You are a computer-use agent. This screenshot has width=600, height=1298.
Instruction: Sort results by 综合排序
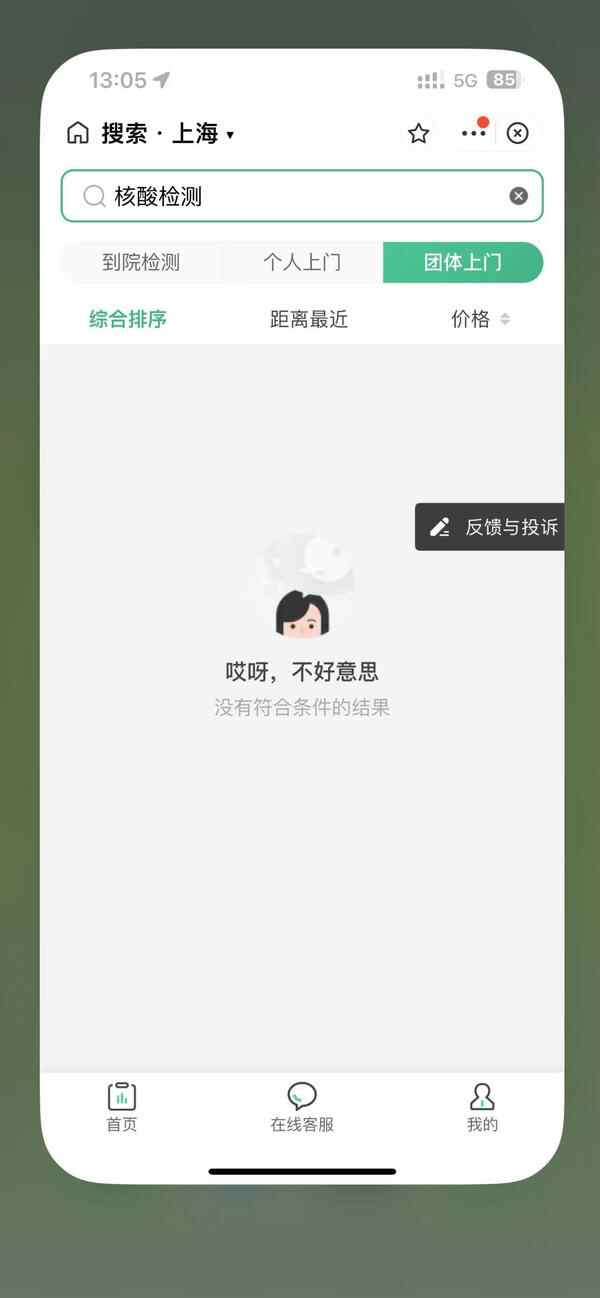(x=128, y=319)
